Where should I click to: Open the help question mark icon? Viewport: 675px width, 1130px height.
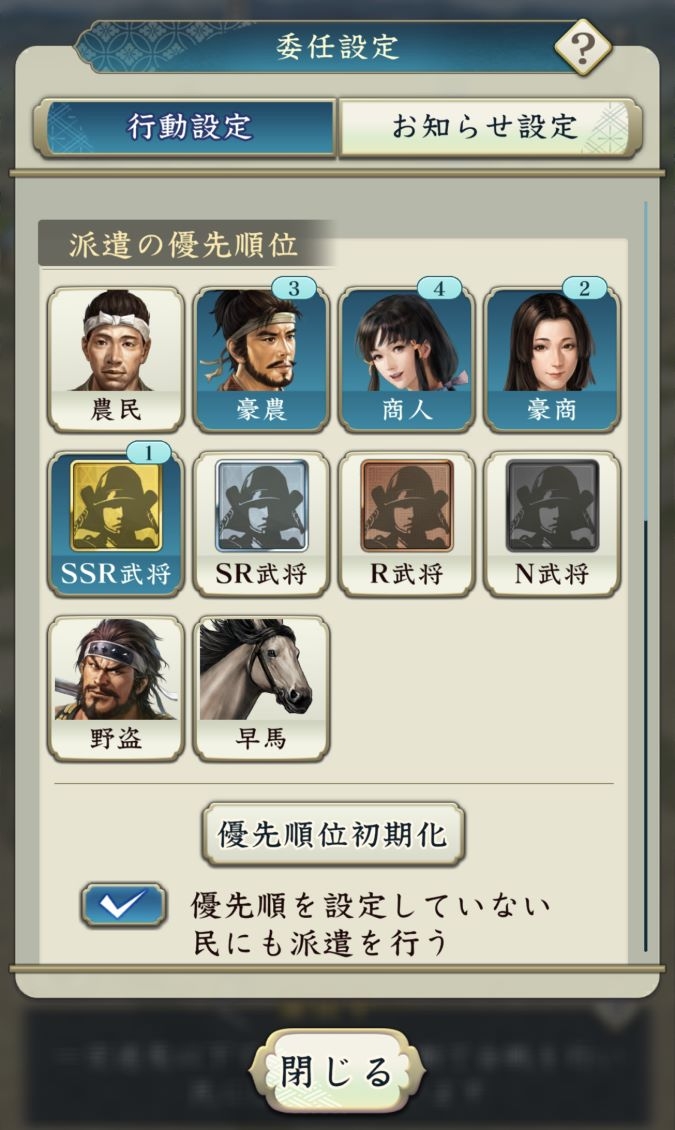(x=582, y=48)
